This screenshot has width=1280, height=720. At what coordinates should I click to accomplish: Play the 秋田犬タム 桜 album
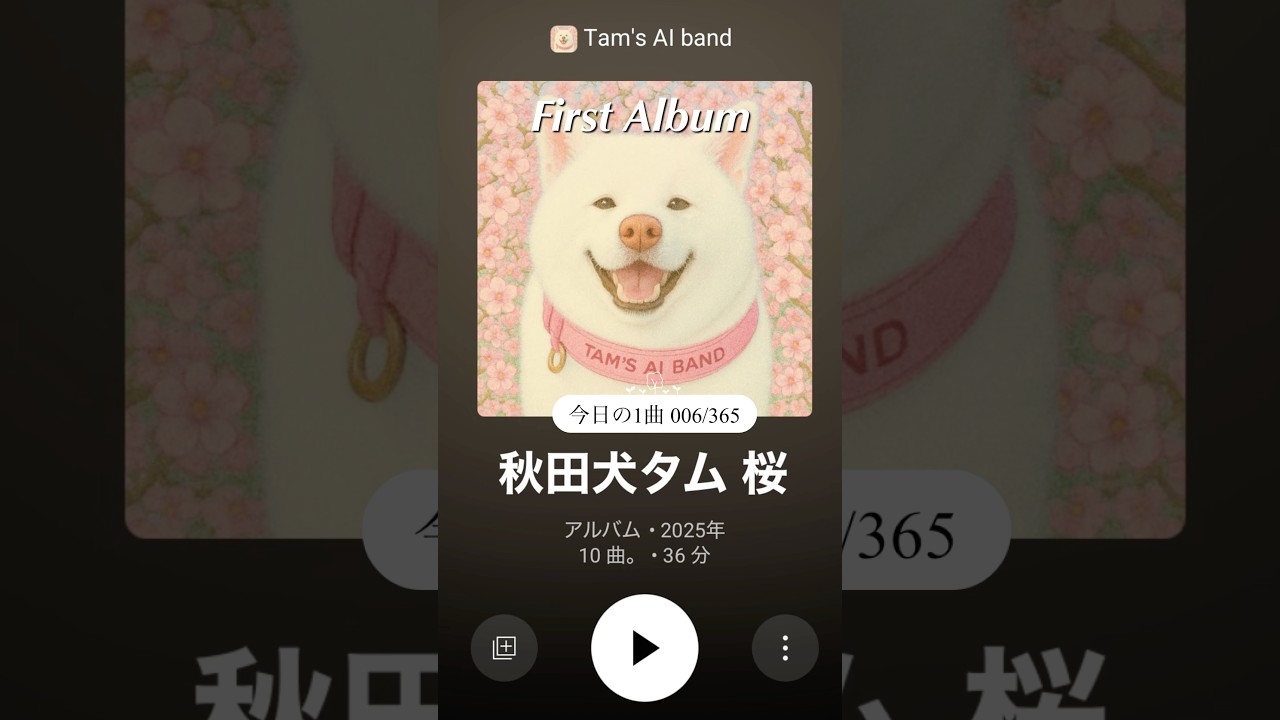(644, 648)
